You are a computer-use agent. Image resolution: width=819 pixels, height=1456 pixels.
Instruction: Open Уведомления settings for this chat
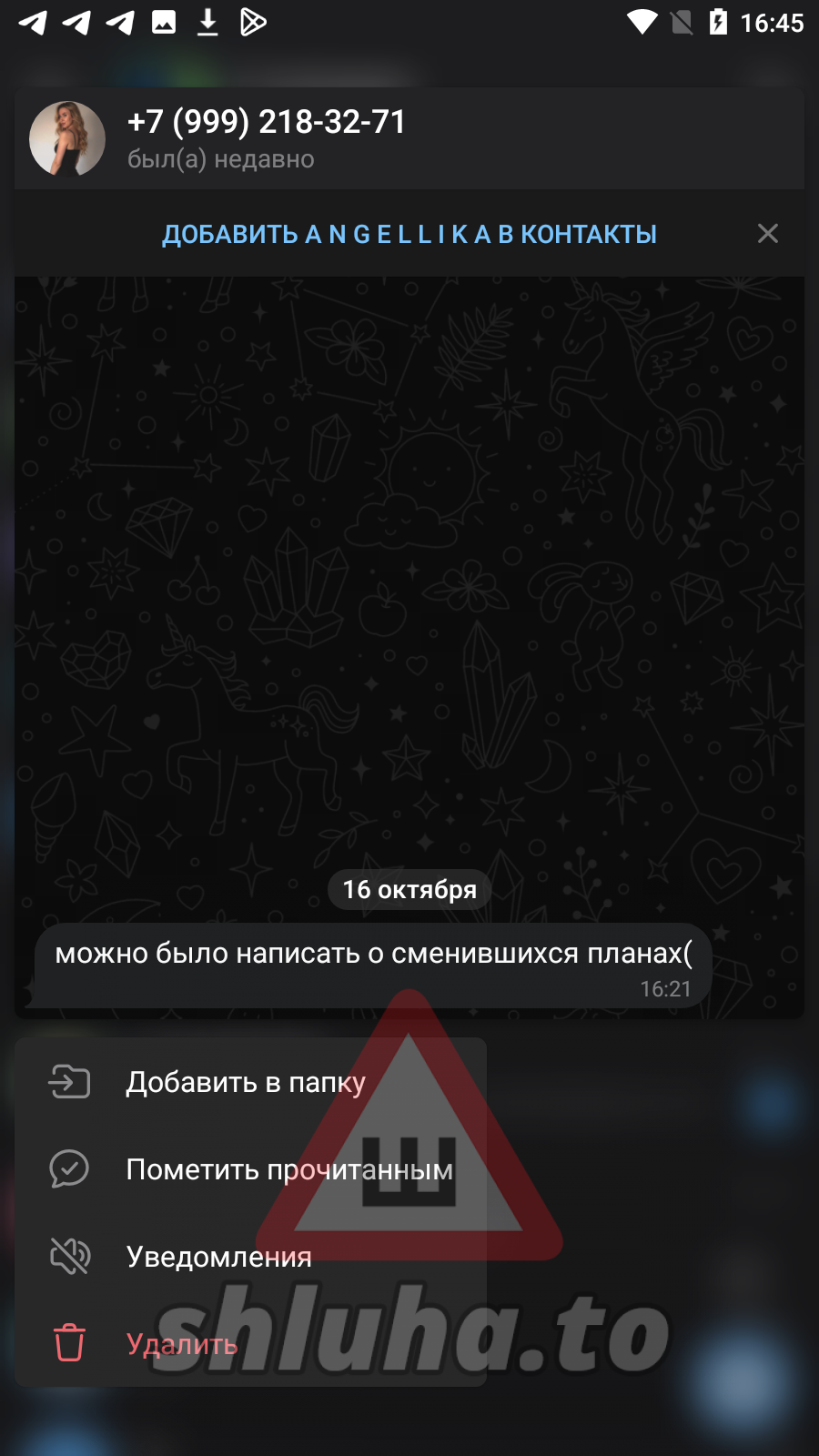(x=219, y=1257)
